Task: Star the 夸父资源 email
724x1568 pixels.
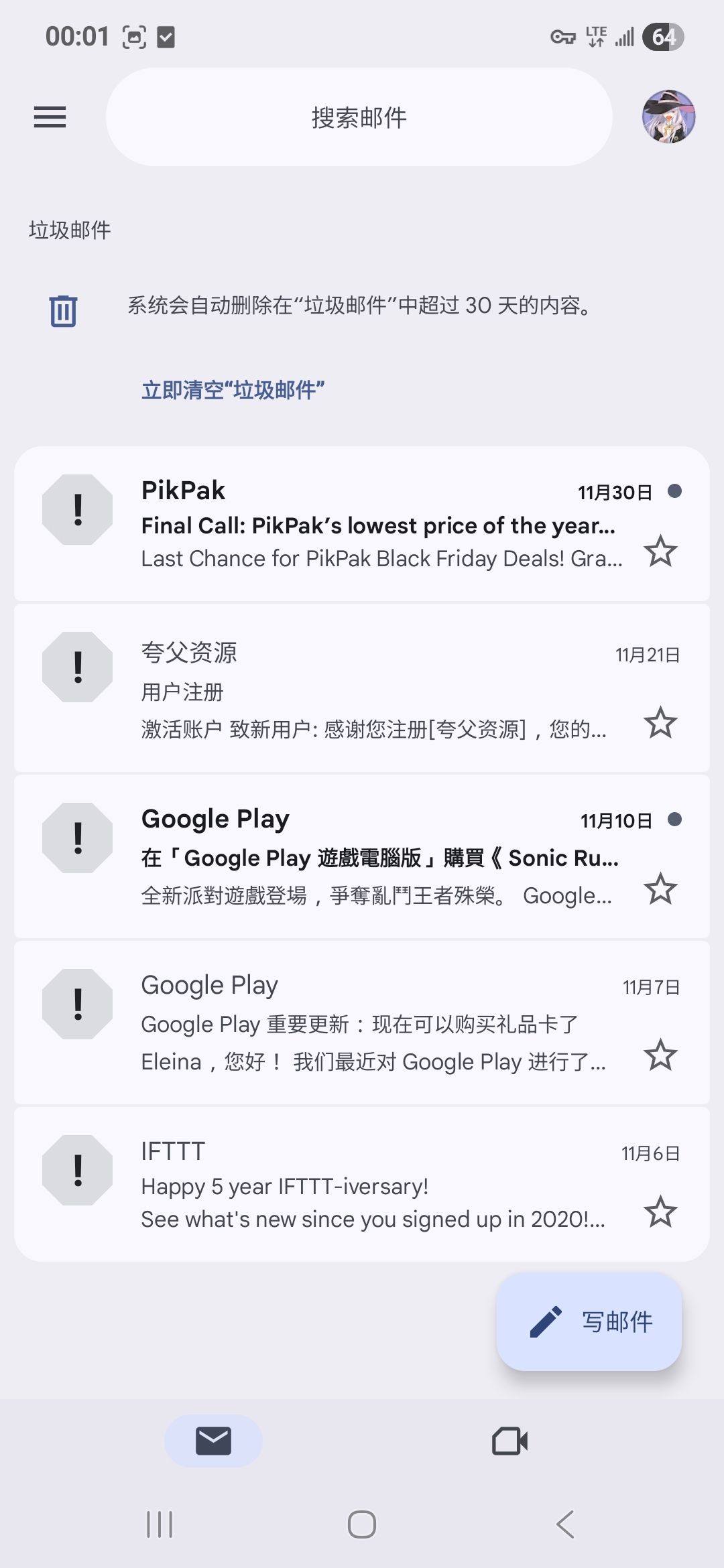Action: click(660, 722)
